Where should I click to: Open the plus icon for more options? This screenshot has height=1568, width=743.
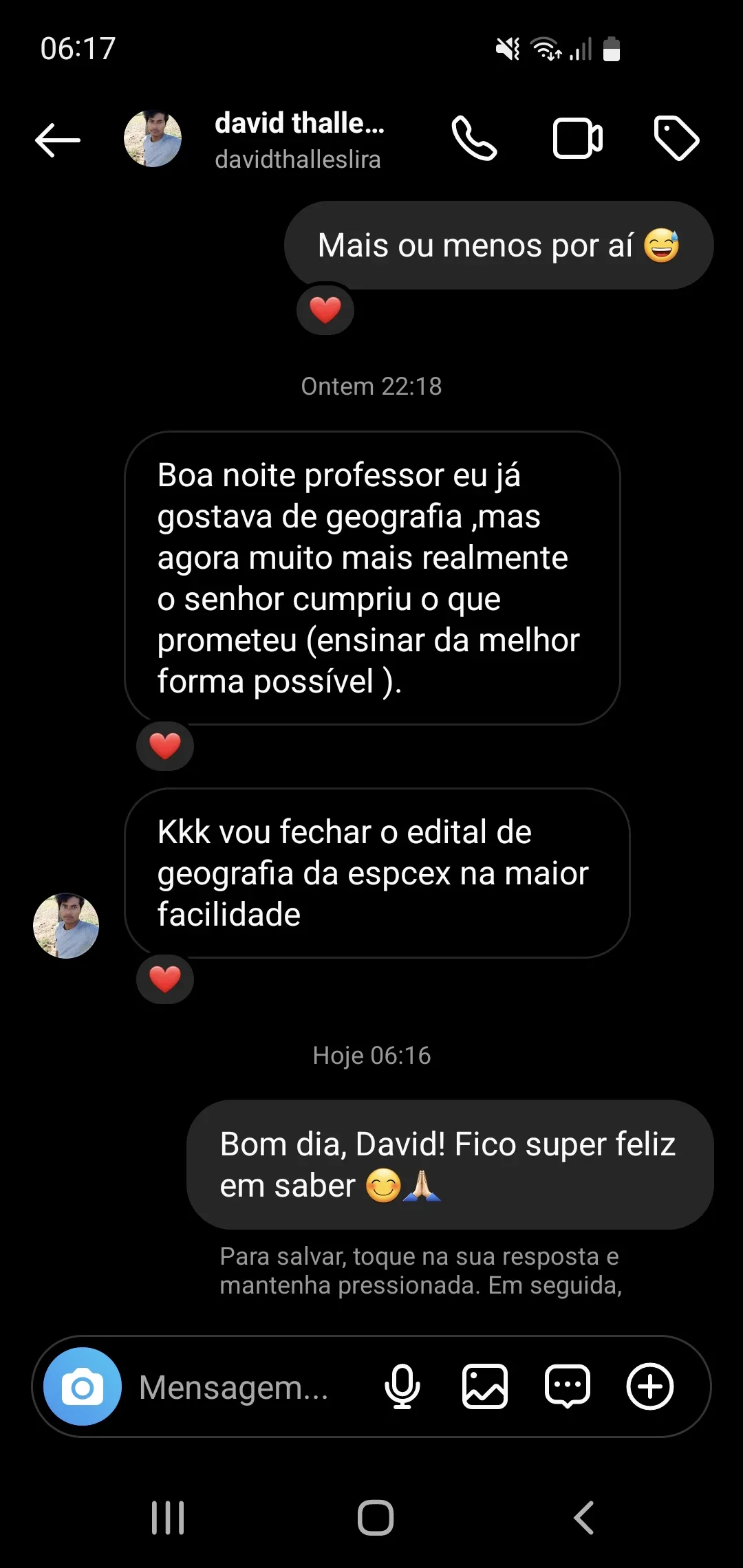(x=650, y=1386)
